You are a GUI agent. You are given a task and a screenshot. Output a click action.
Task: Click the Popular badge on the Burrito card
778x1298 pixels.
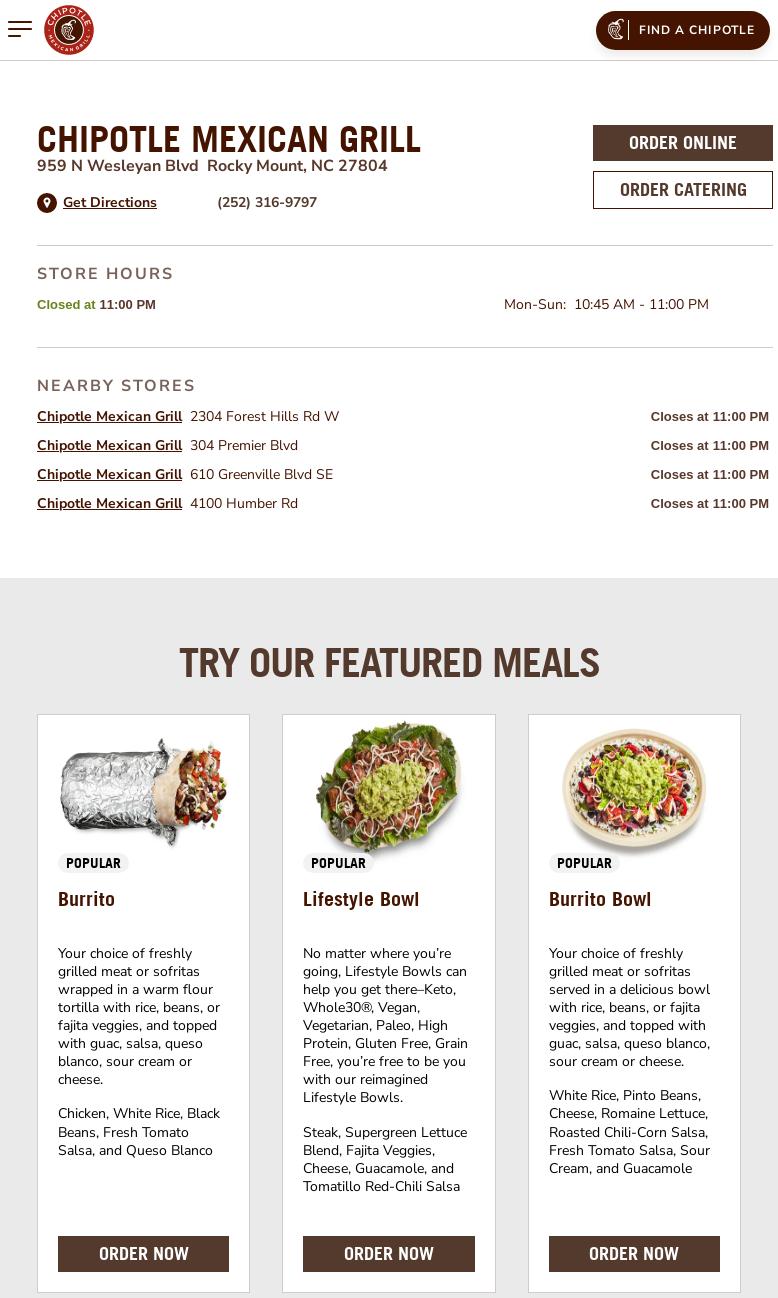(x=93, y=863)
